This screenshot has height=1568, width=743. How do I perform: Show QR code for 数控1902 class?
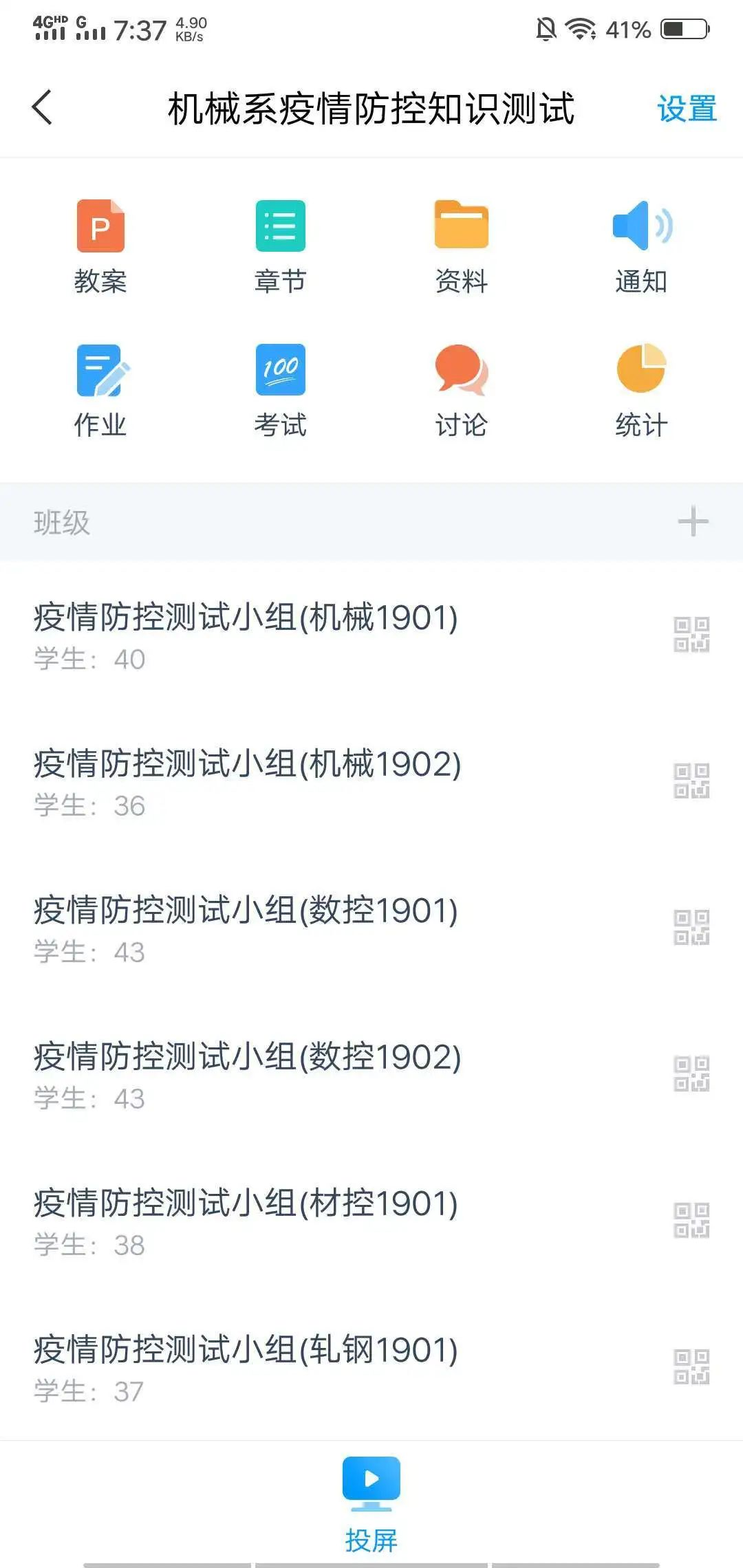[x=691, y=1074]
